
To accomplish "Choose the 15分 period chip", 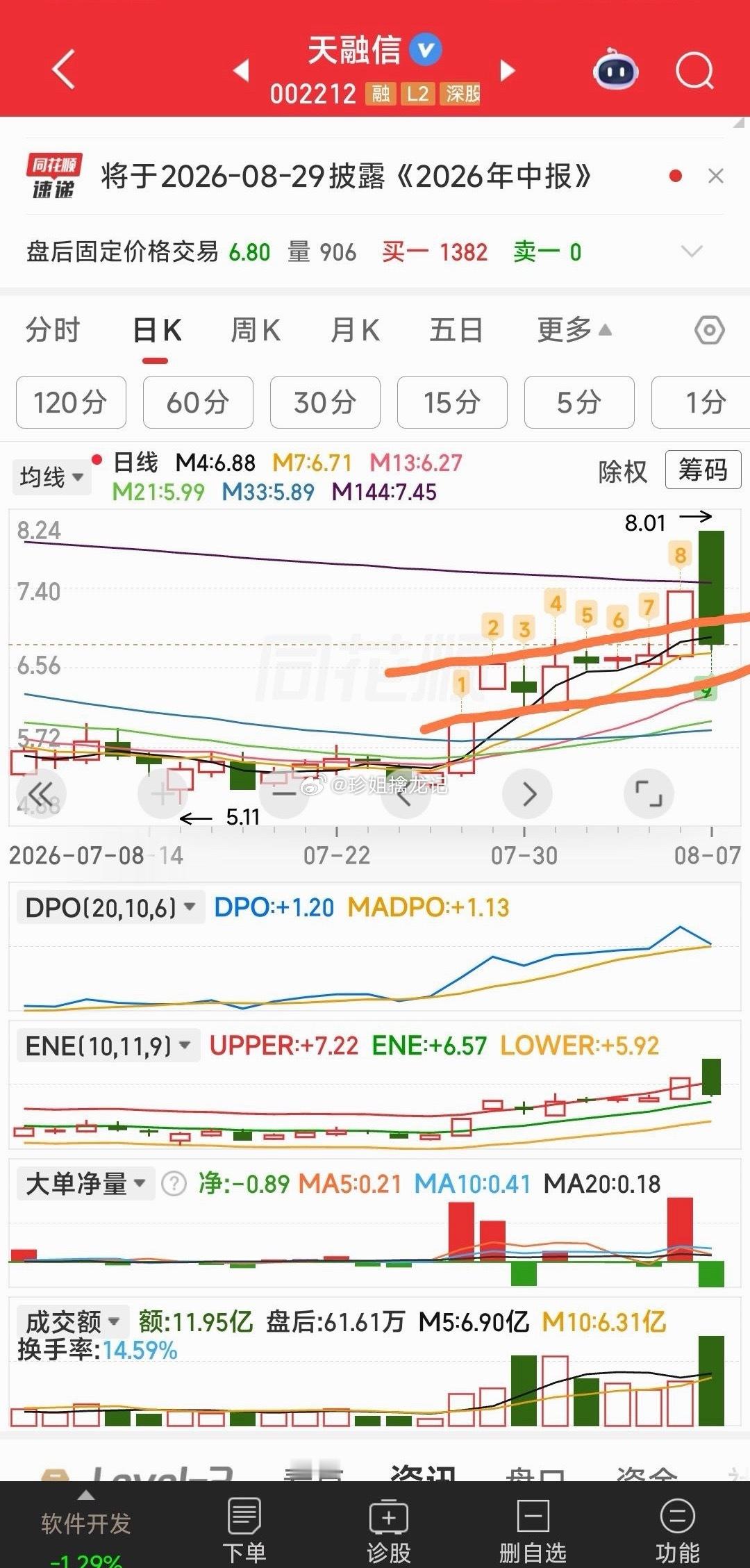I will coord(452,402).
